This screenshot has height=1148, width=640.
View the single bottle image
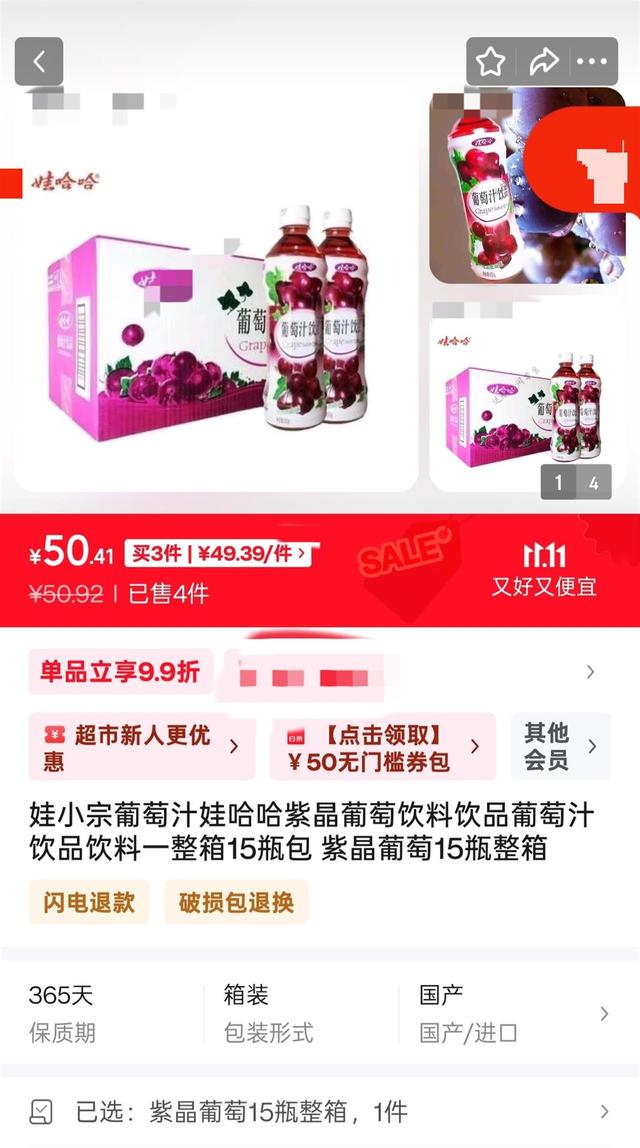pyautogui.click(x=527, y=186)
